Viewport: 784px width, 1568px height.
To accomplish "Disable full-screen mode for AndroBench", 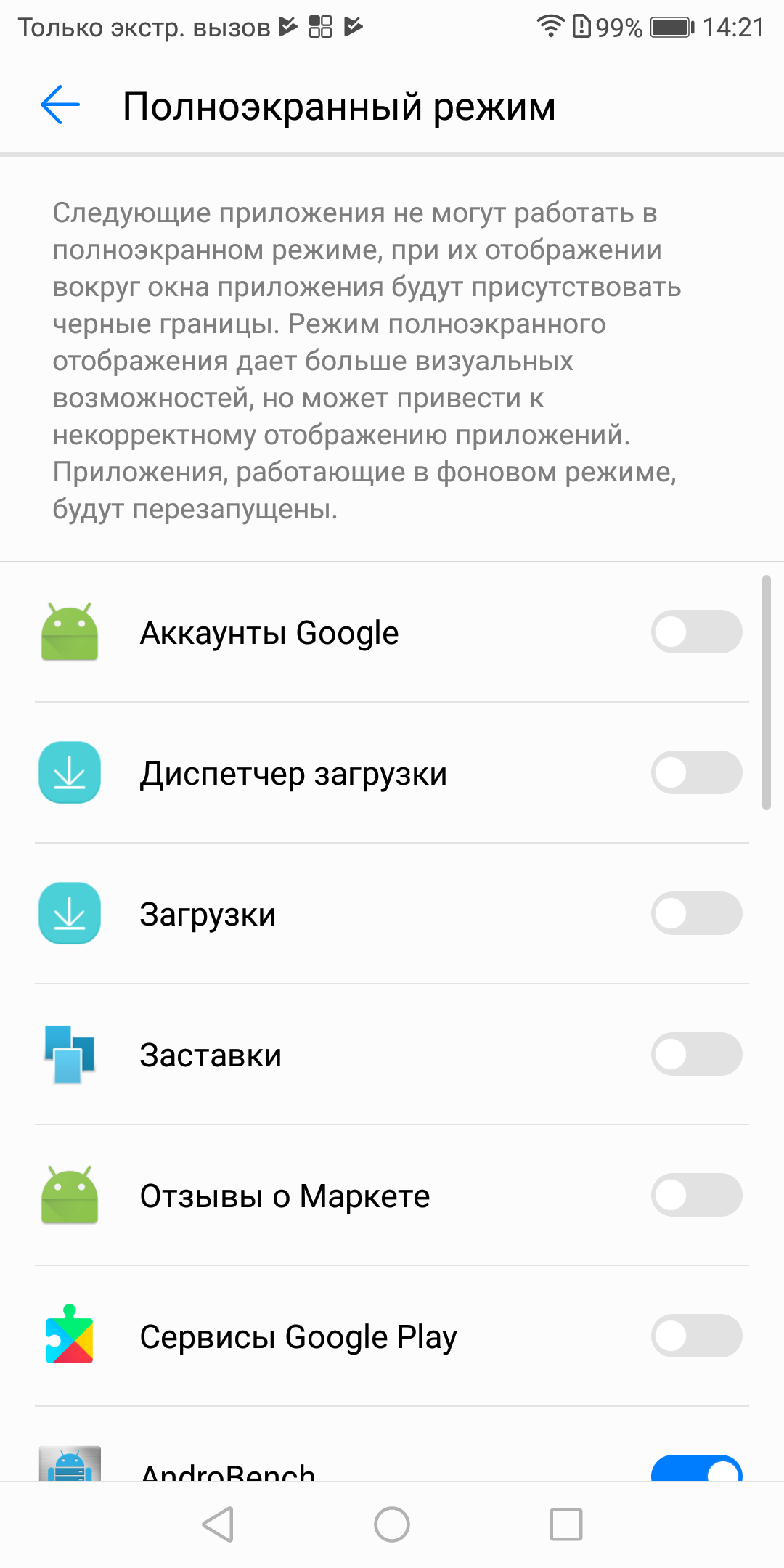I will tap(696, 1469).
